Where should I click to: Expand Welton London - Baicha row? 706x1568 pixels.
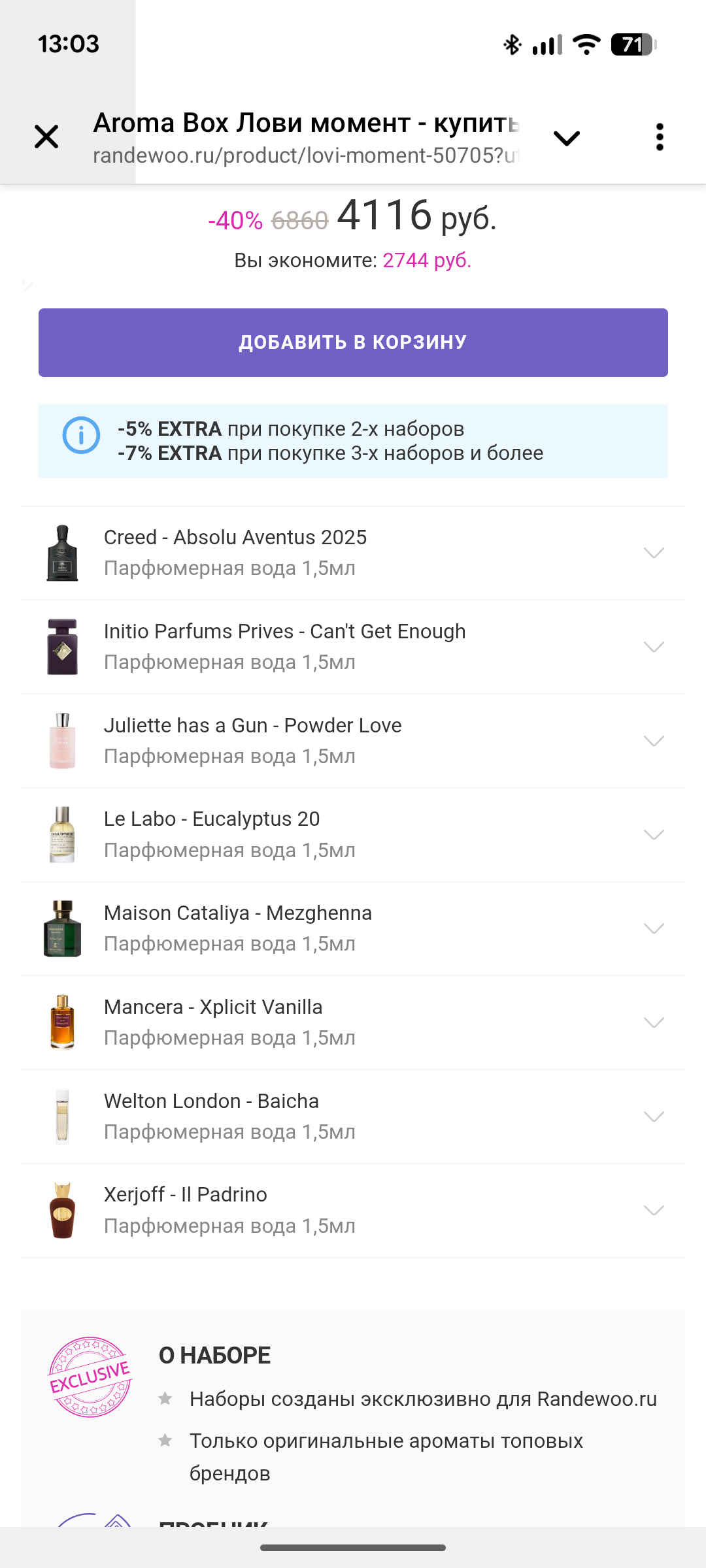pos(654,1117)
